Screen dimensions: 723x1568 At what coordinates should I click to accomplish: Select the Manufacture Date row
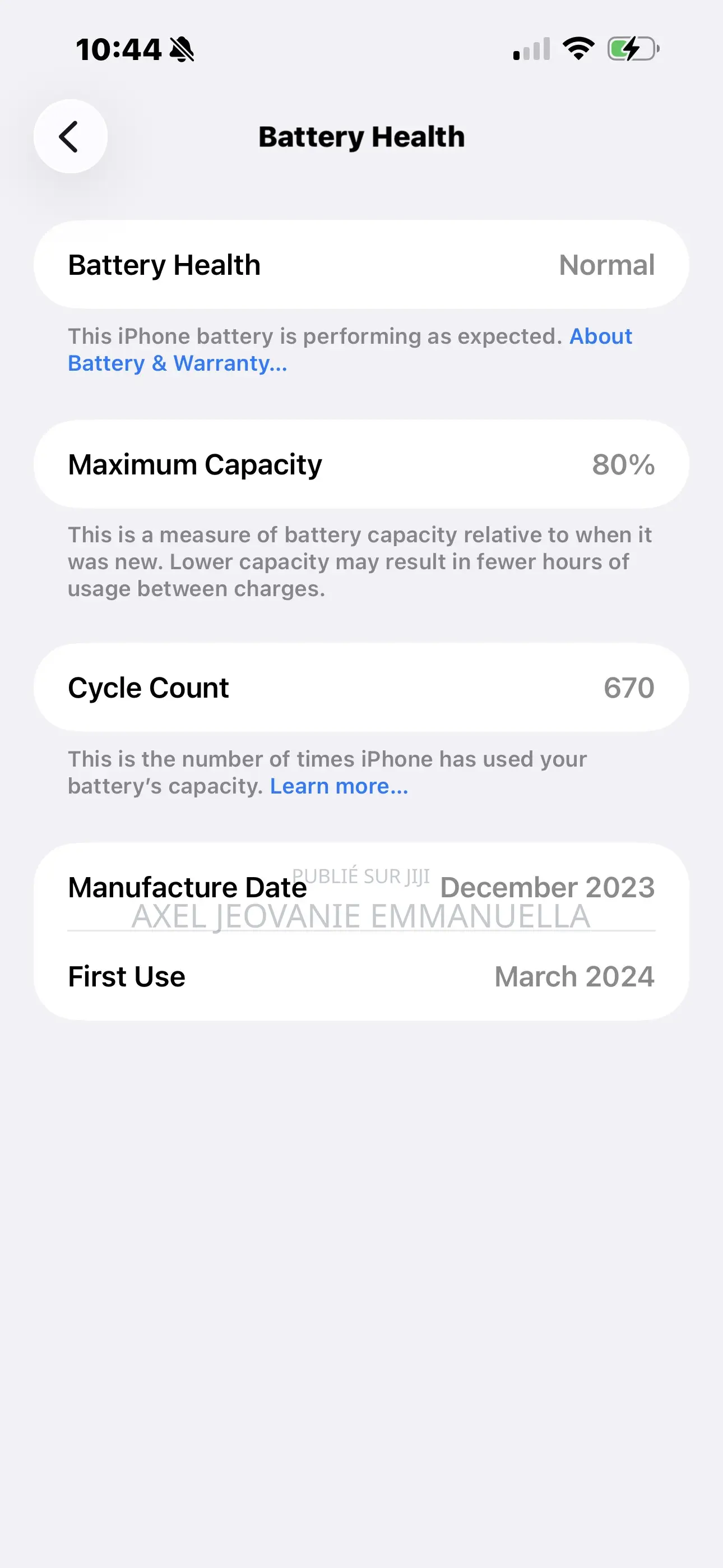pyautogui.click(x=361, y=887)
